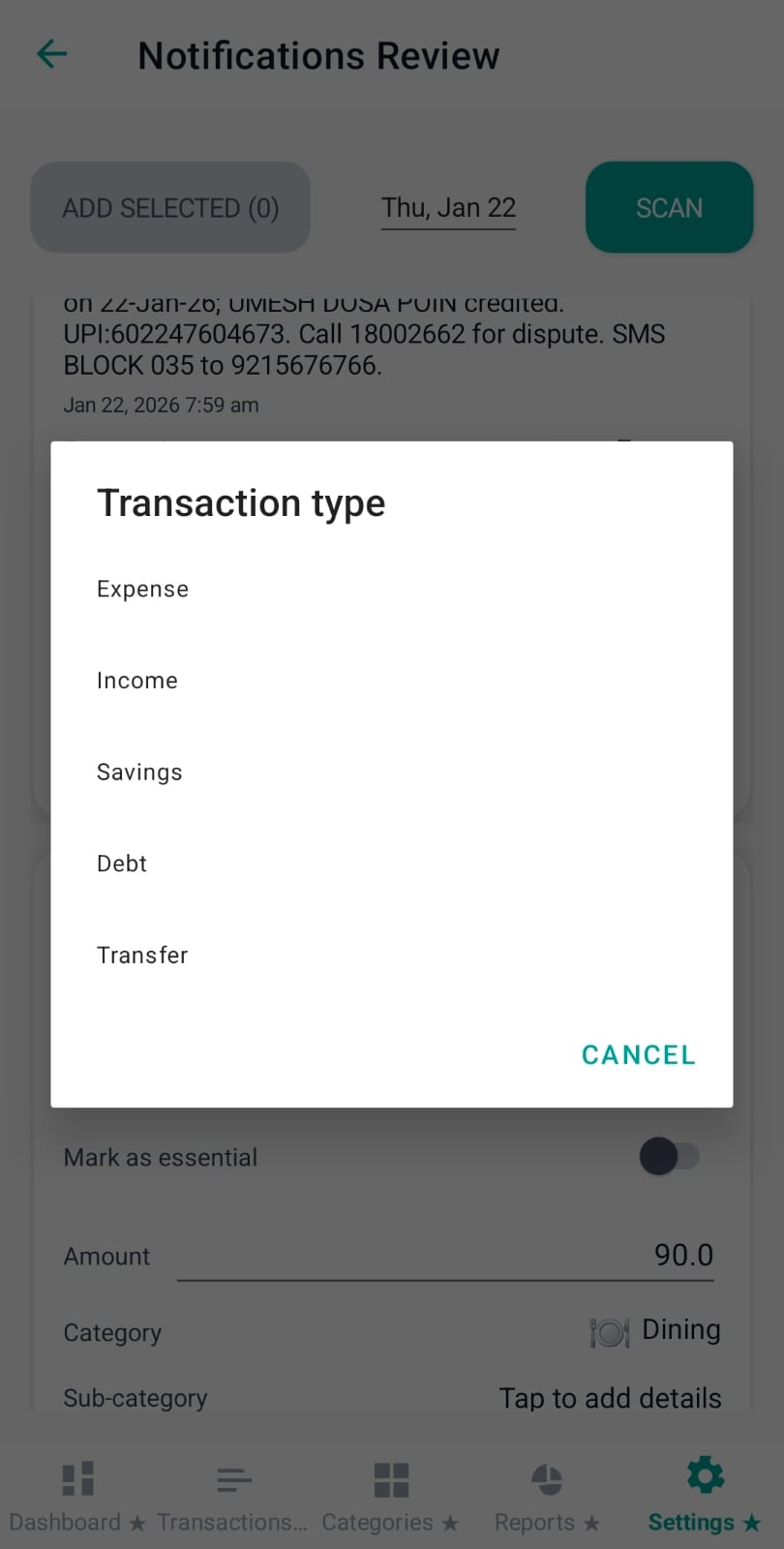Select Expense as transaction type
The height and width of the screenshot is (1549, 784).
pos(141,588)
